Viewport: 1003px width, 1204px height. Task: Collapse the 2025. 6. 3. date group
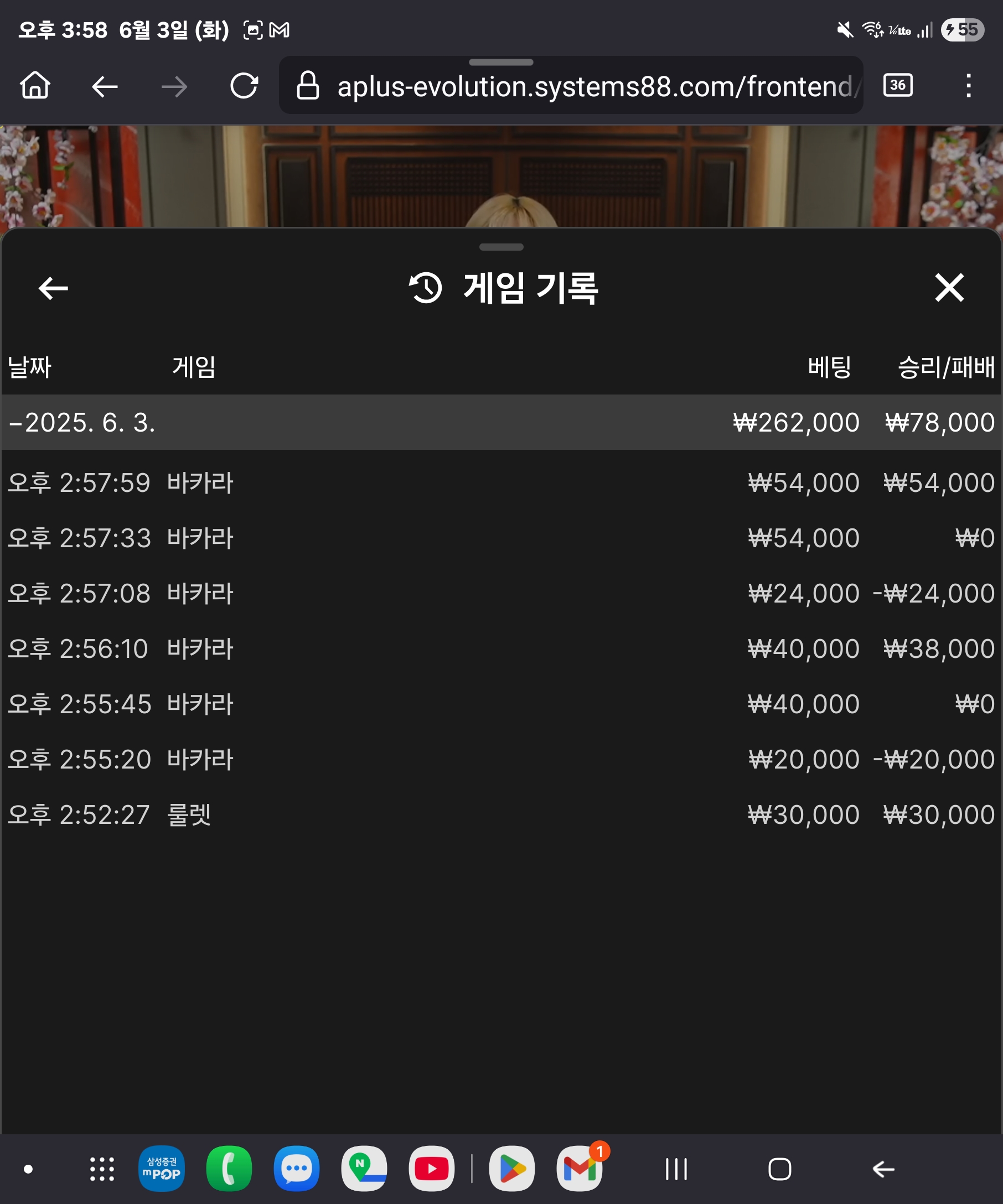click(81, 423)
